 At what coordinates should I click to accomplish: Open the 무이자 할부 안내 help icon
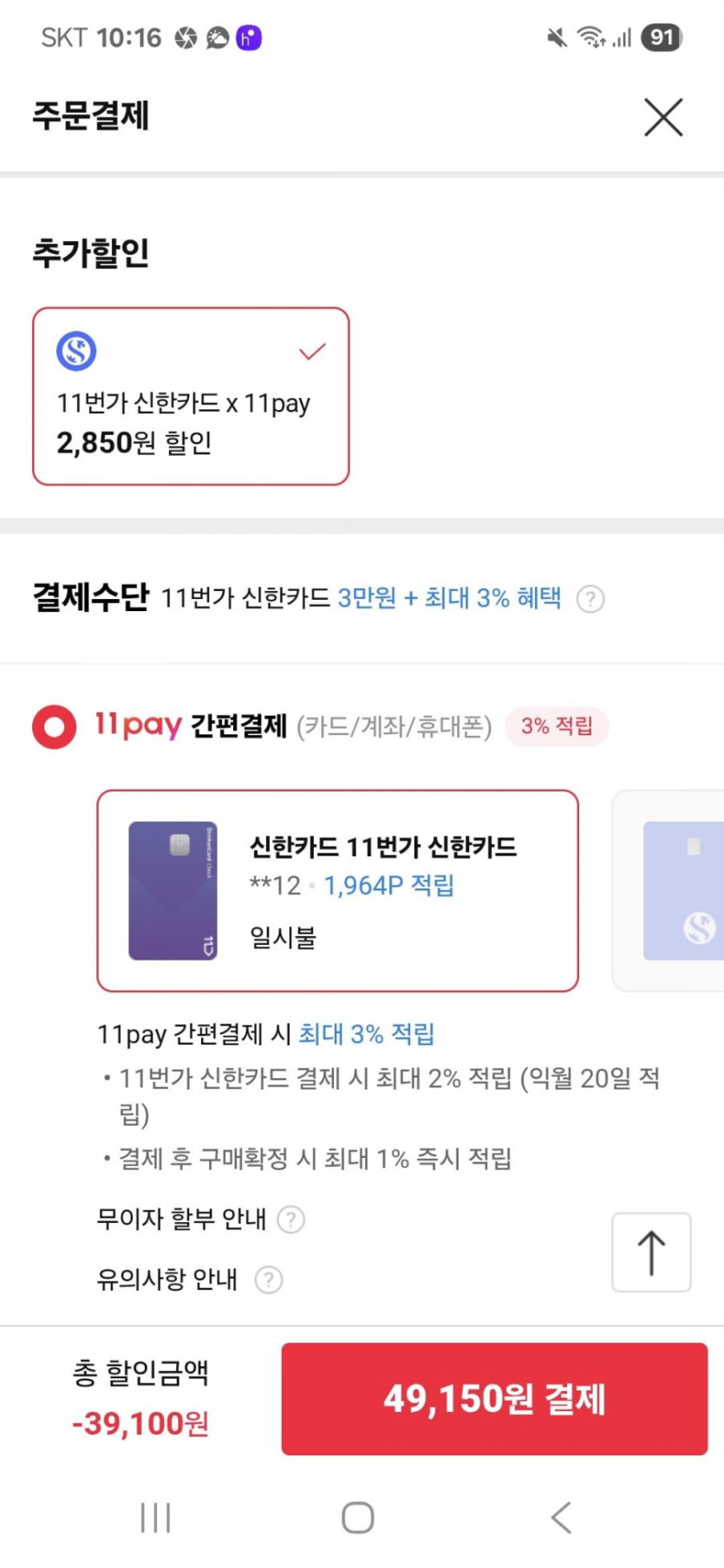pos(290,1220)
